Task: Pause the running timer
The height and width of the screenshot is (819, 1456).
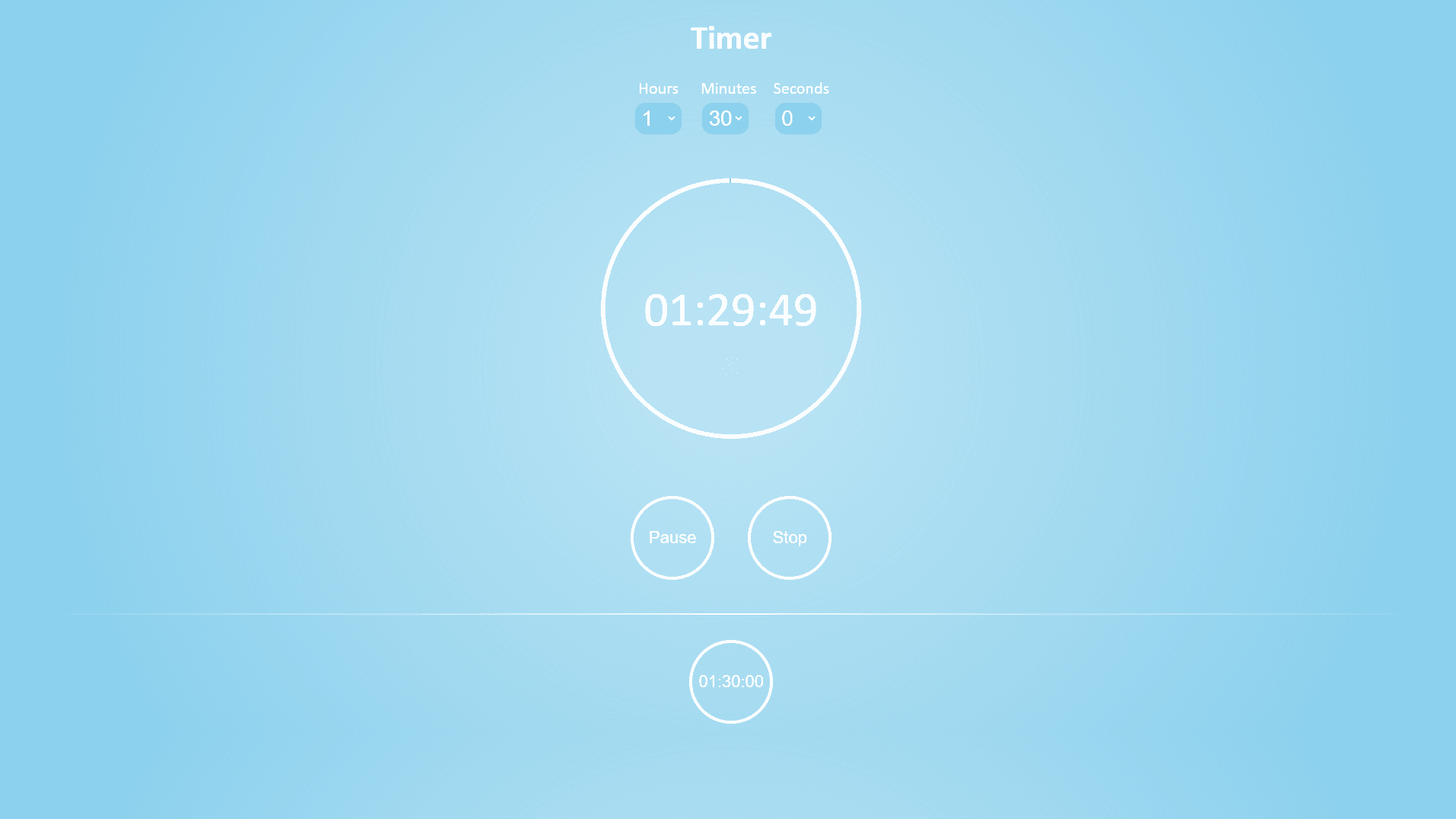Action: coord(672,538)
